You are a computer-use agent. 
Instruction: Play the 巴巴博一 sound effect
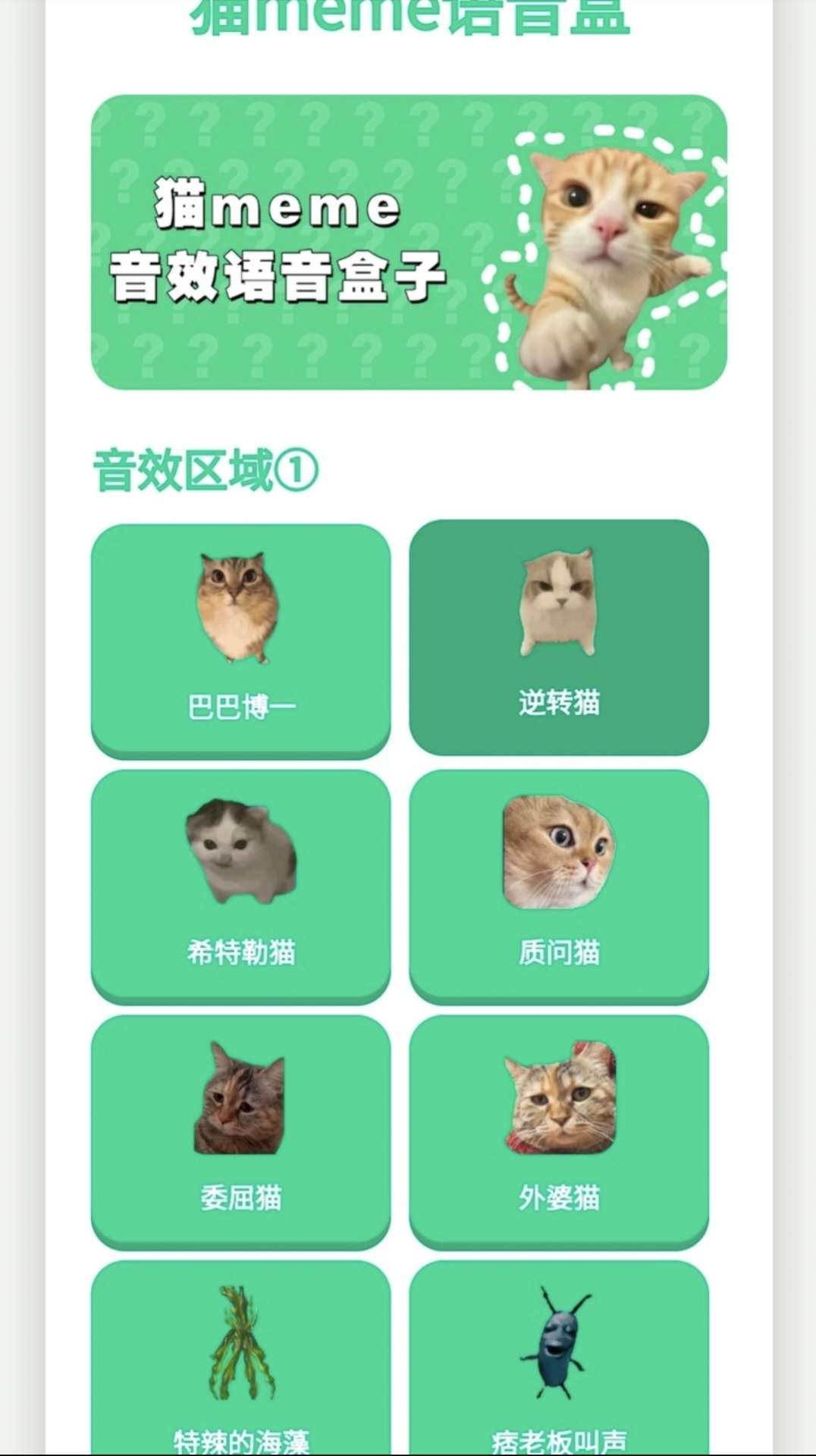[x=240, y=639]
